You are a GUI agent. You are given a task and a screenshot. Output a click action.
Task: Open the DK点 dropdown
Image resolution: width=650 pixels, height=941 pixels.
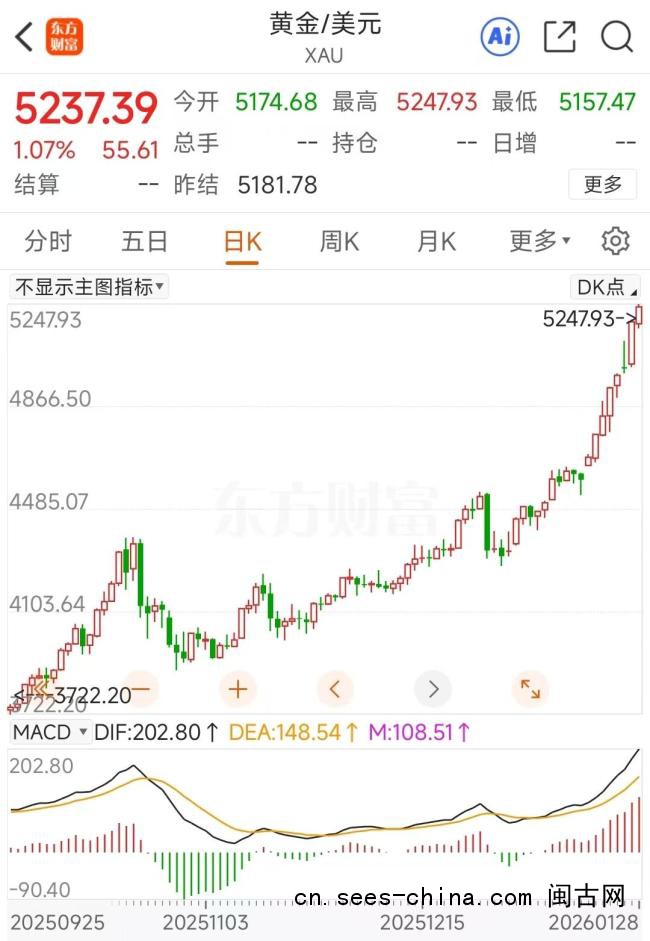tap(605, 287)
